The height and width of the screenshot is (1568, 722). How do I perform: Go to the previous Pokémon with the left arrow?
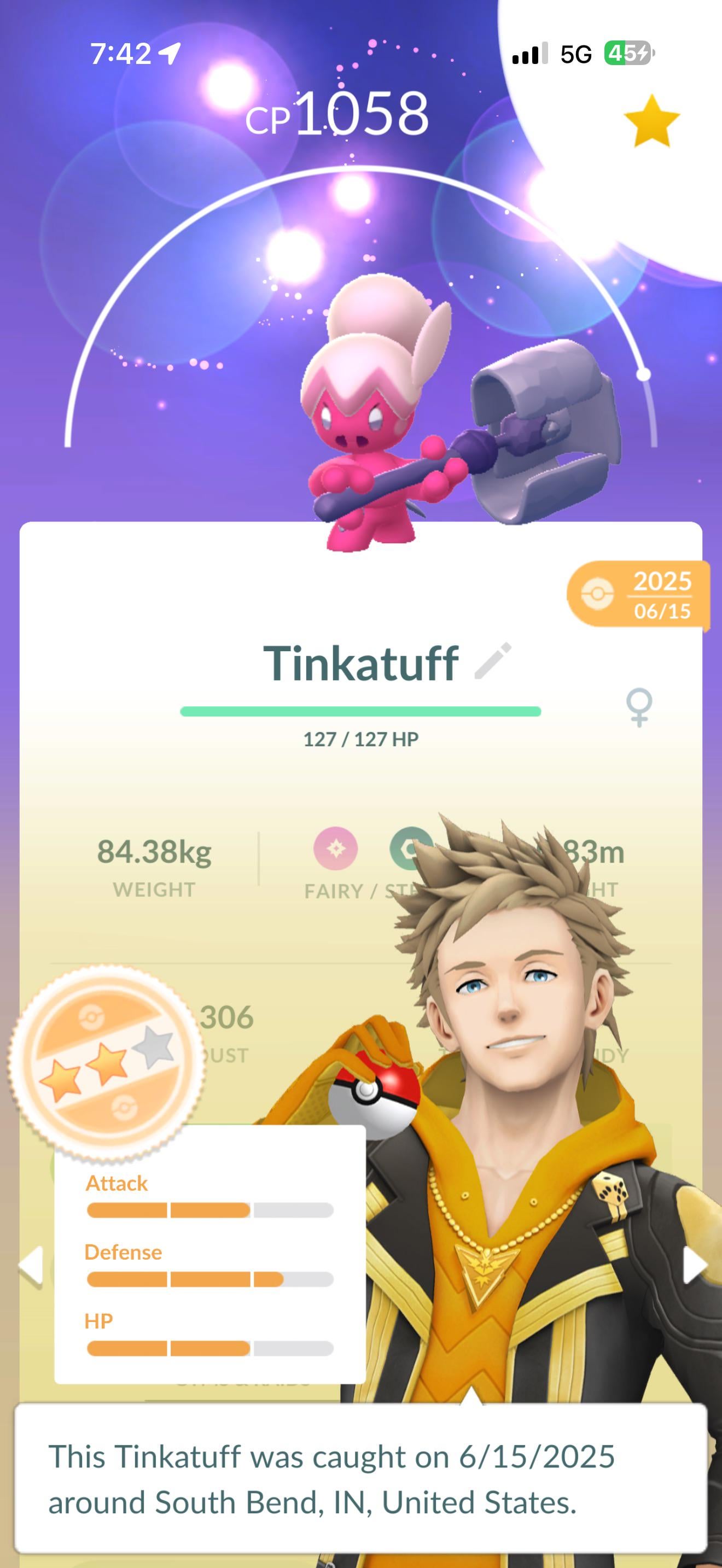pyautogui.click(x=31, y=1266)
